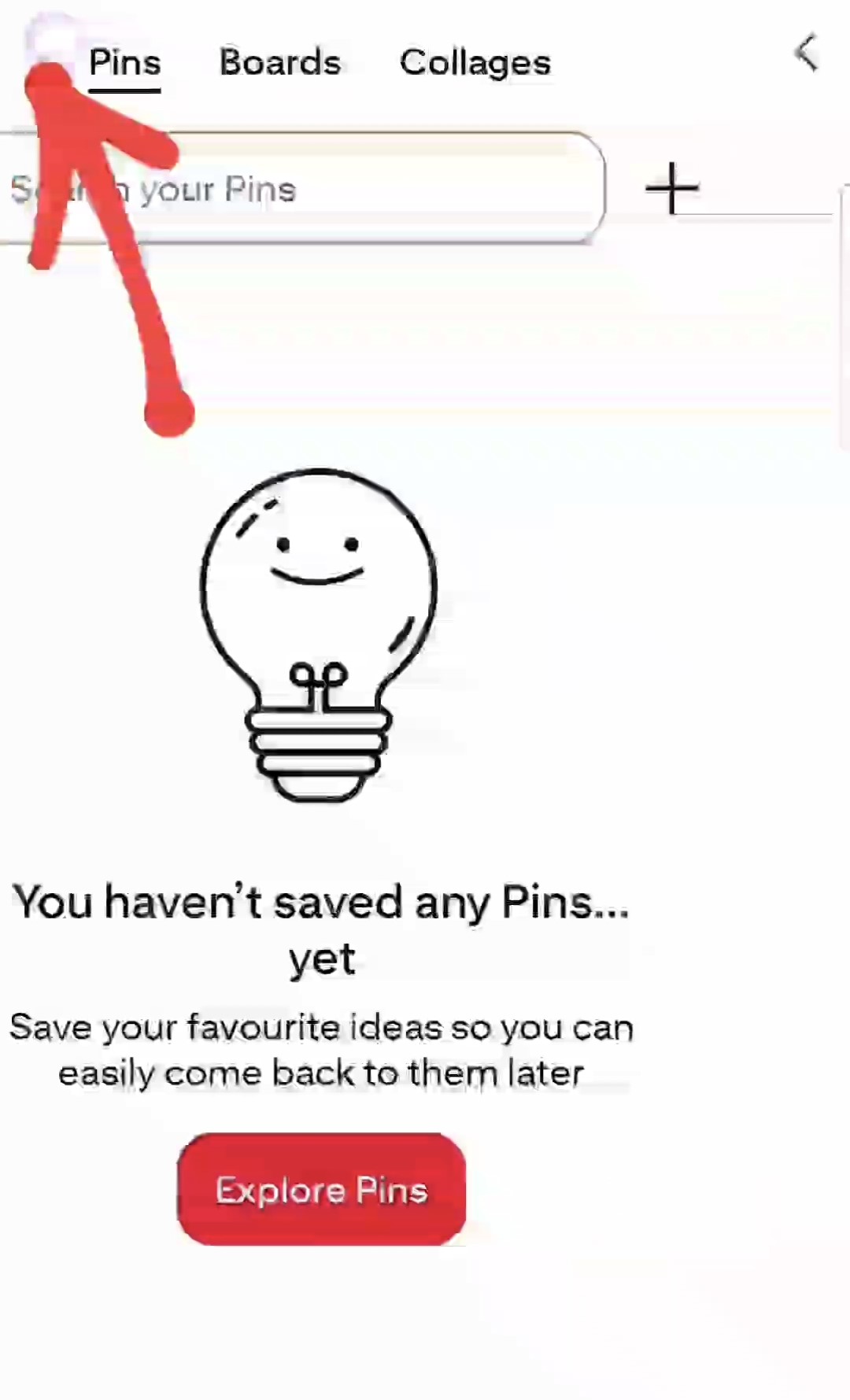850x1400 pixels.
Task: Click the empty-state heading about saved Pins
Action: tap(321, 929)
